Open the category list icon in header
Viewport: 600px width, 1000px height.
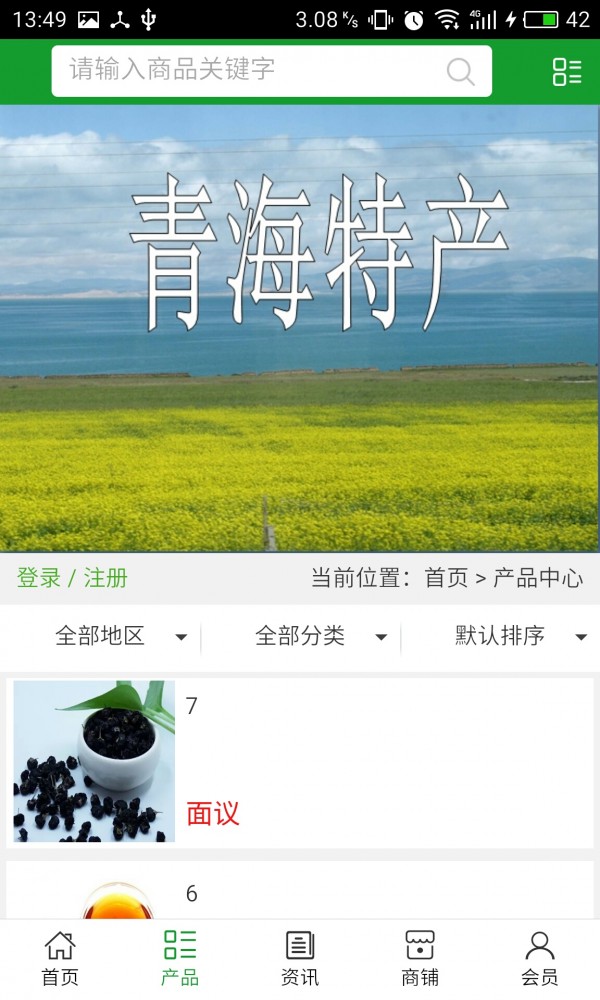click(x=567, y=72)
